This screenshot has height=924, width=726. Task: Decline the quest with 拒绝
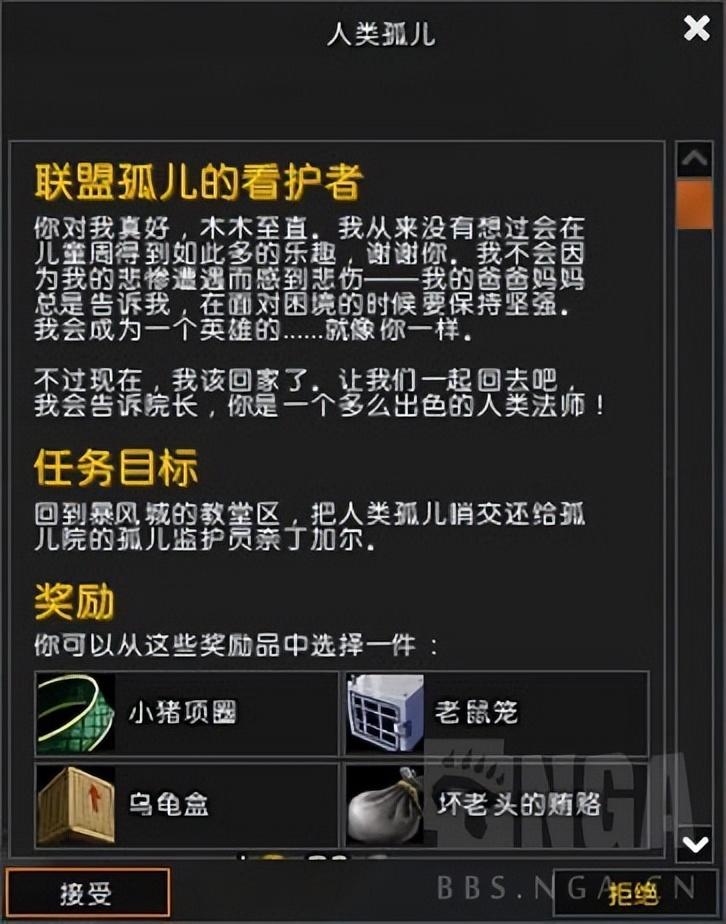tap(634, 893)
